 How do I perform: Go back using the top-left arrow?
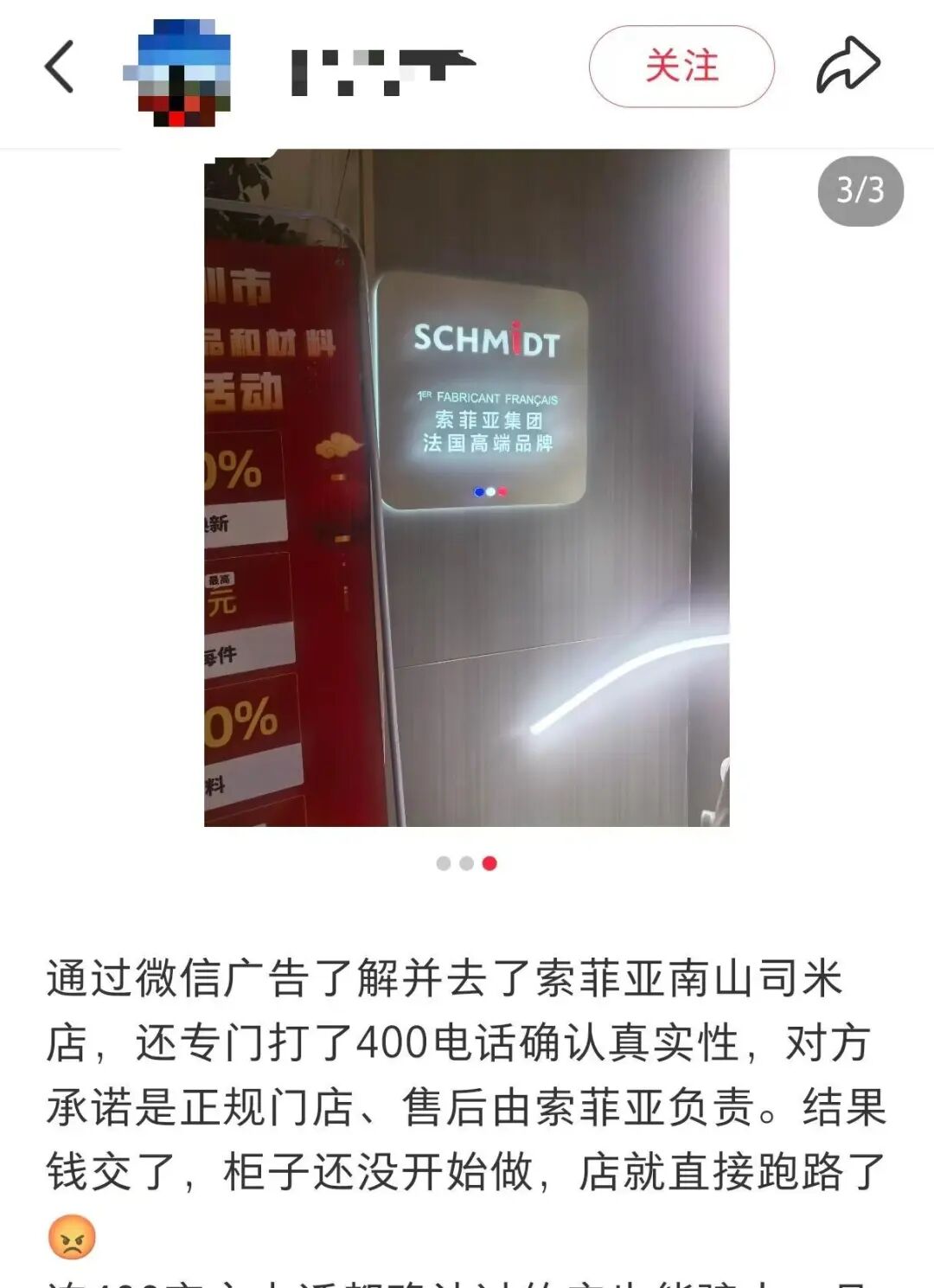tap(59, 67)
